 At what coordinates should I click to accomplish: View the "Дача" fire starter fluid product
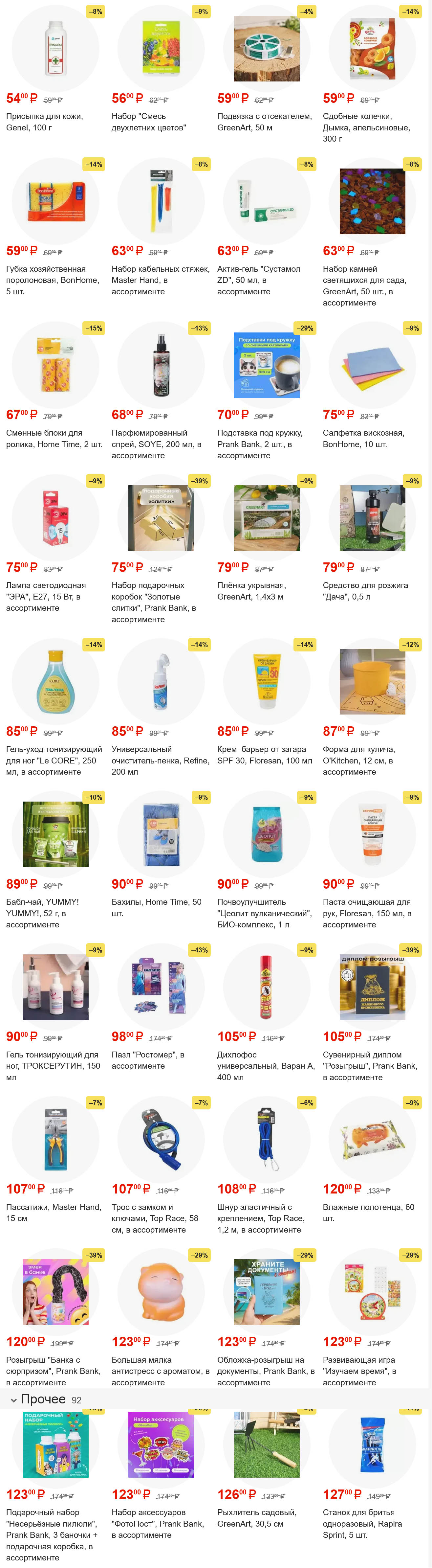[x=372, y=517]
